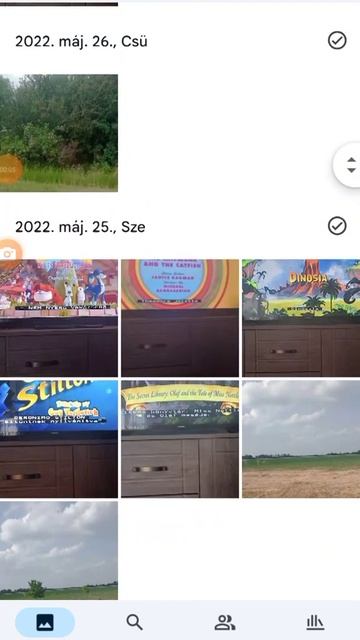Open the cloudy field landscape photo beside Secret Library
This screenshot has width=360, height=640.
pyautogui.click(x=301, y=439)
